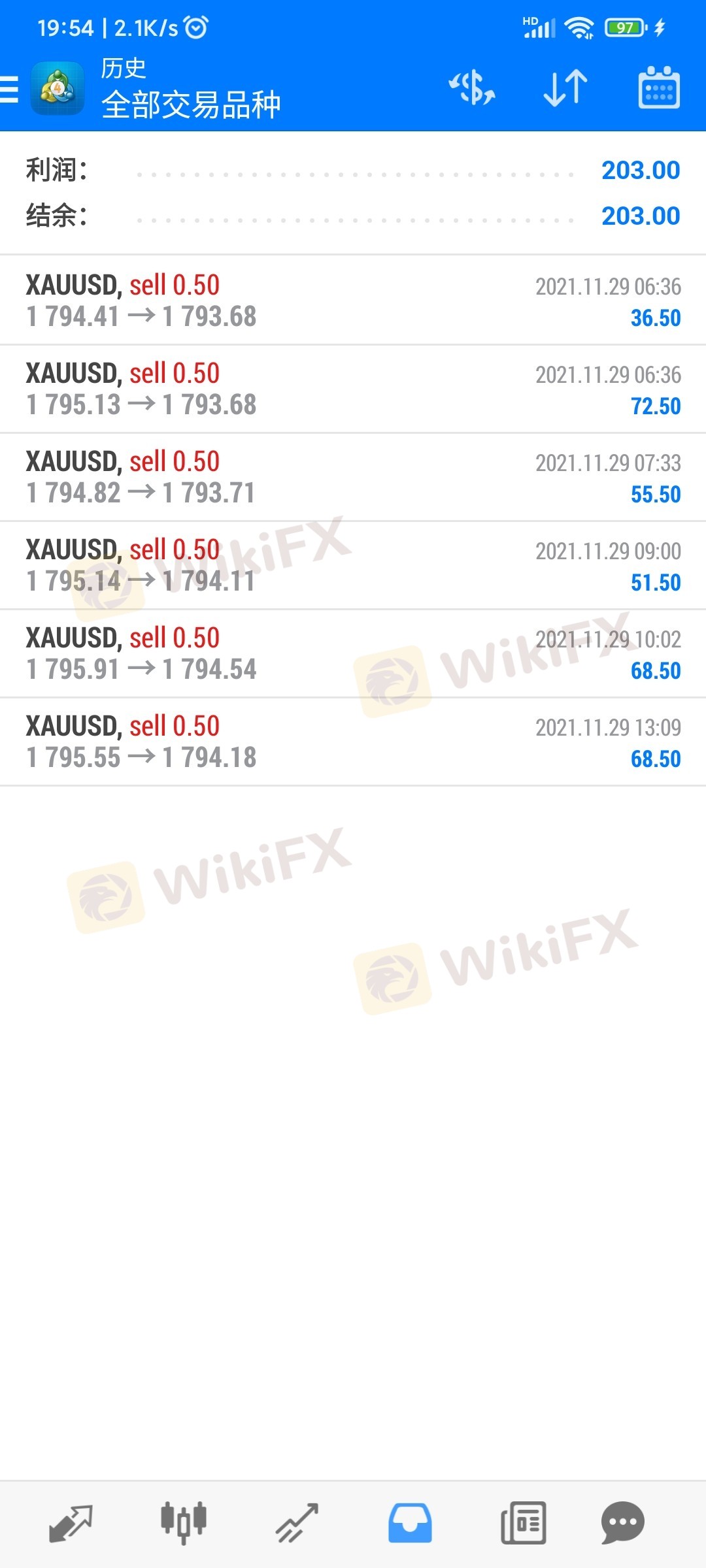706x1568 pixels.
Task: Open the trade closed at 07:33
Action: pos(353,477)
